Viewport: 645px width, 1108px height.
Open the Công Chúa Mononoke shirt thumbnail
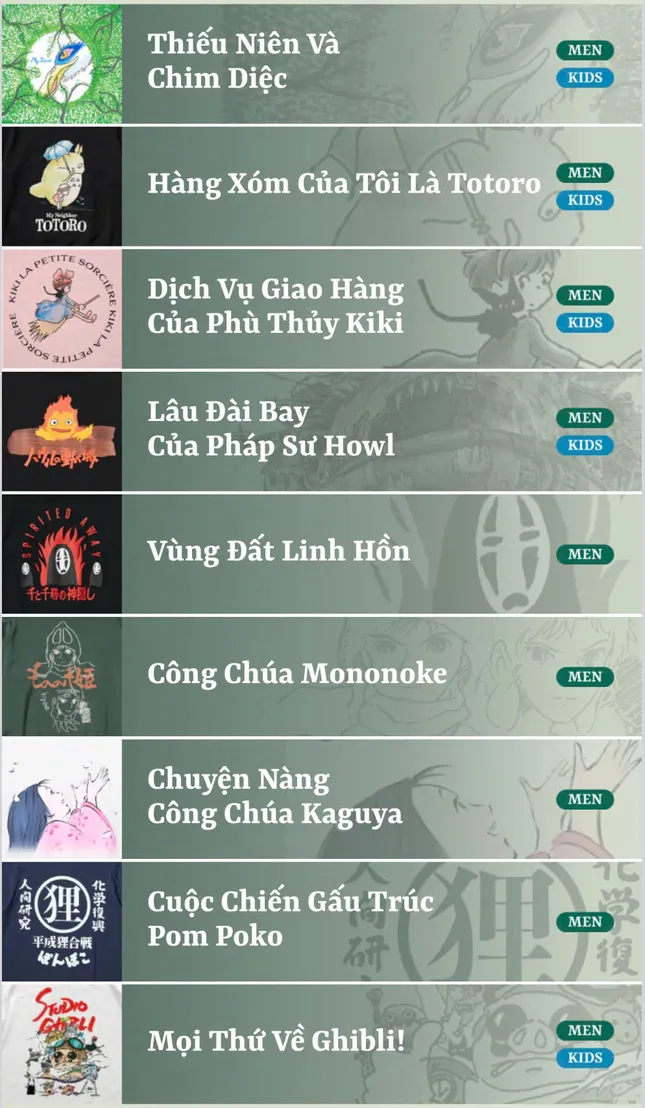point(62,677)
